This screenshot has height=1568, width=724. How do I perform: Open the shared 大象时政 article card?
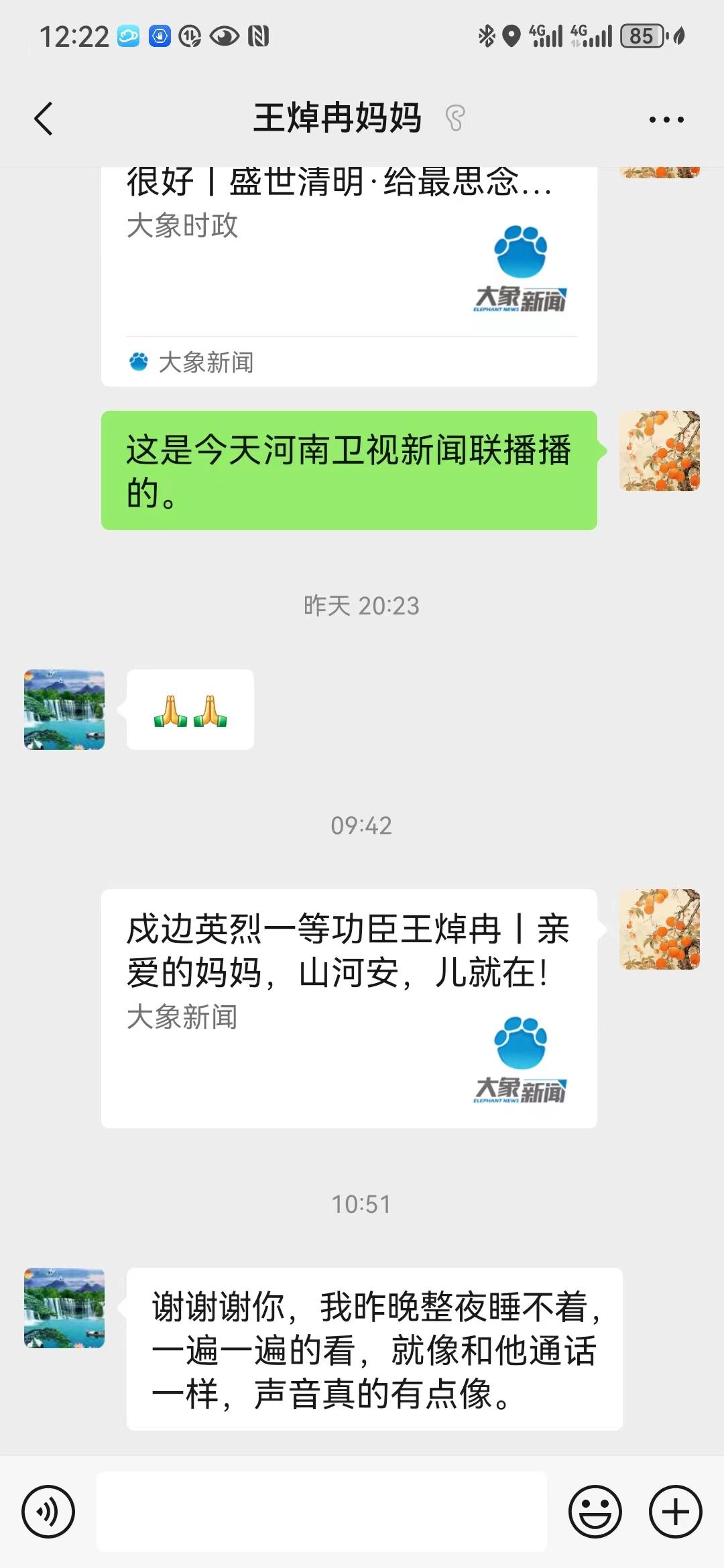[x=349, y=268]
